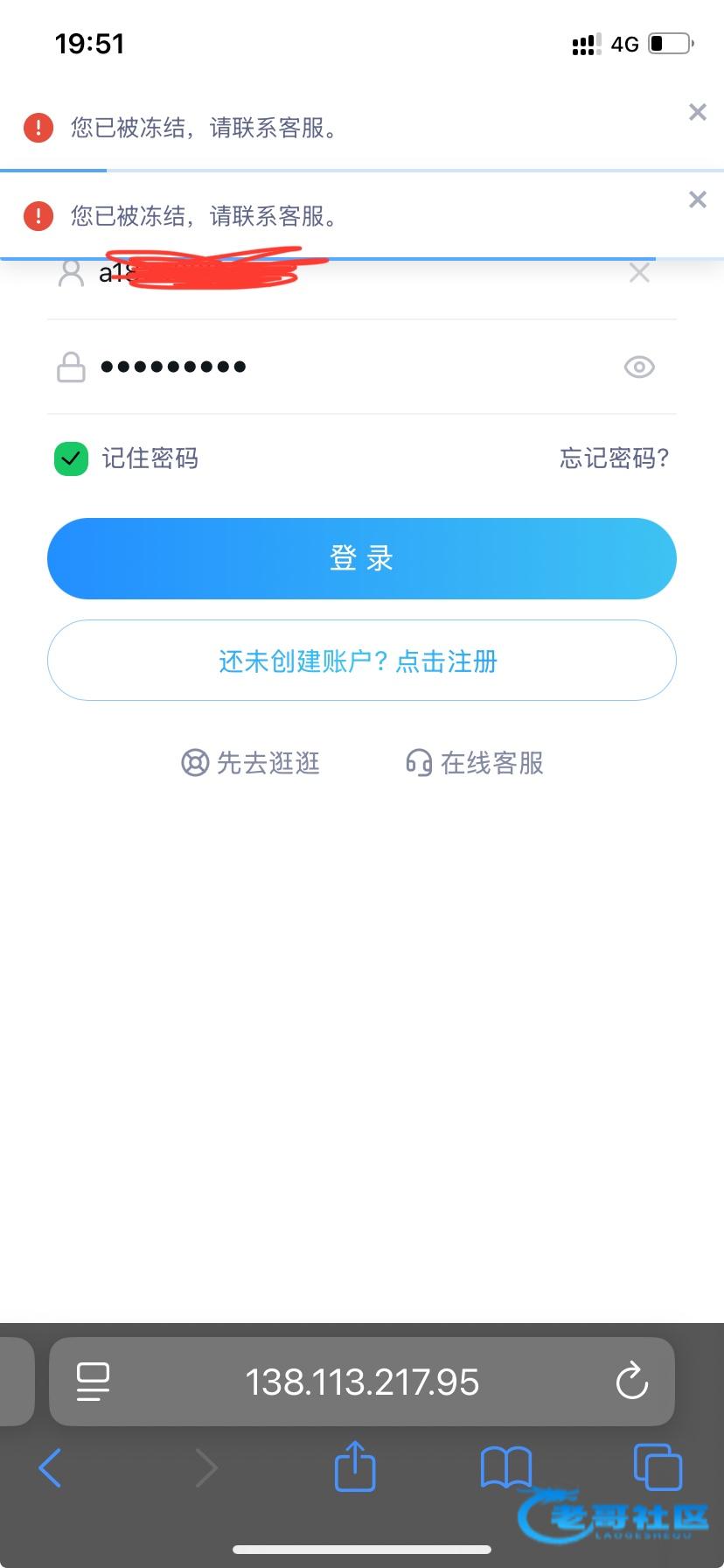Open Safari bookmarks
Image resolution: width=724 pixels, height=1568 pixels.
505,1467
